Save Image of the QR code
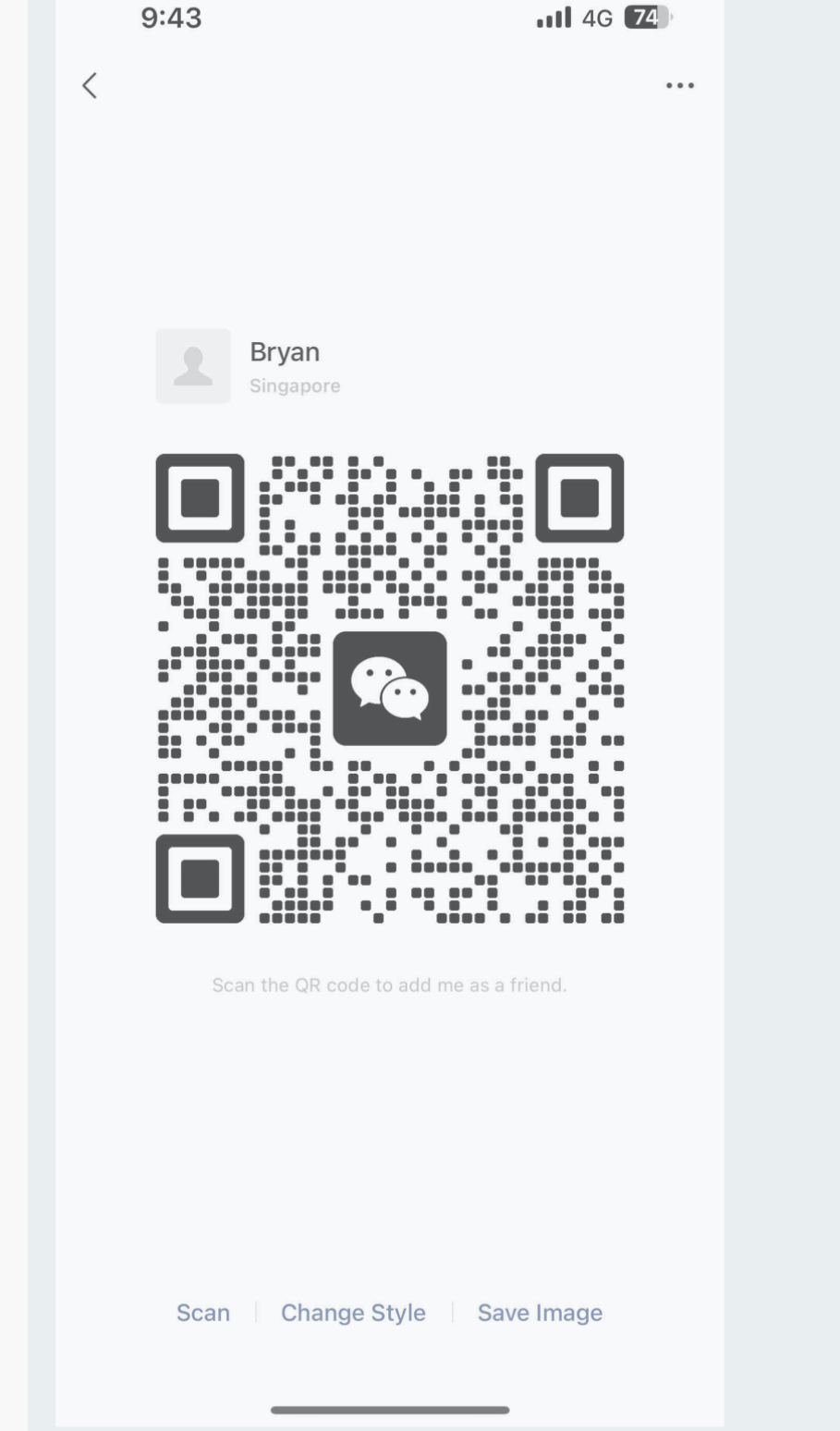The height and width of the screenshot is (1431, 840). (540, 1313)
